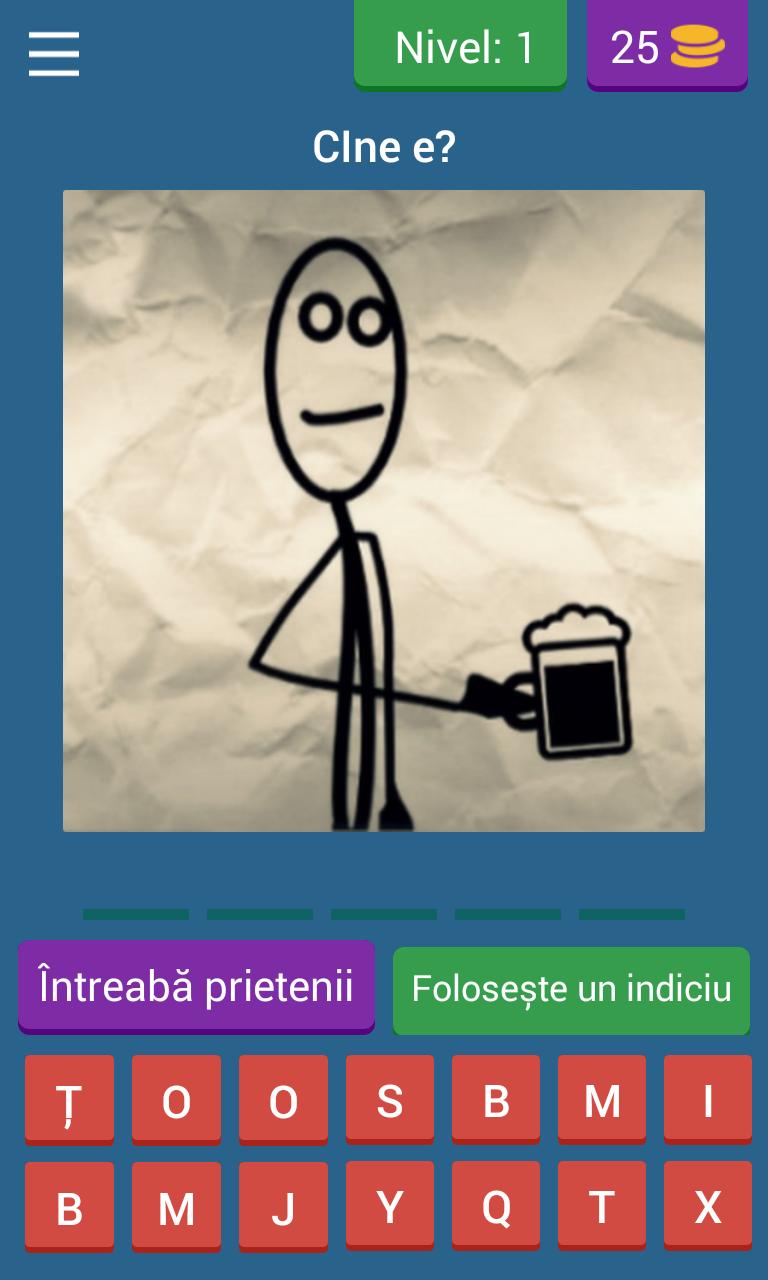Tap the T letter key
The width and height of the screenshot is (768, 1280).
pyautogui.click(x=601, y=1206)
